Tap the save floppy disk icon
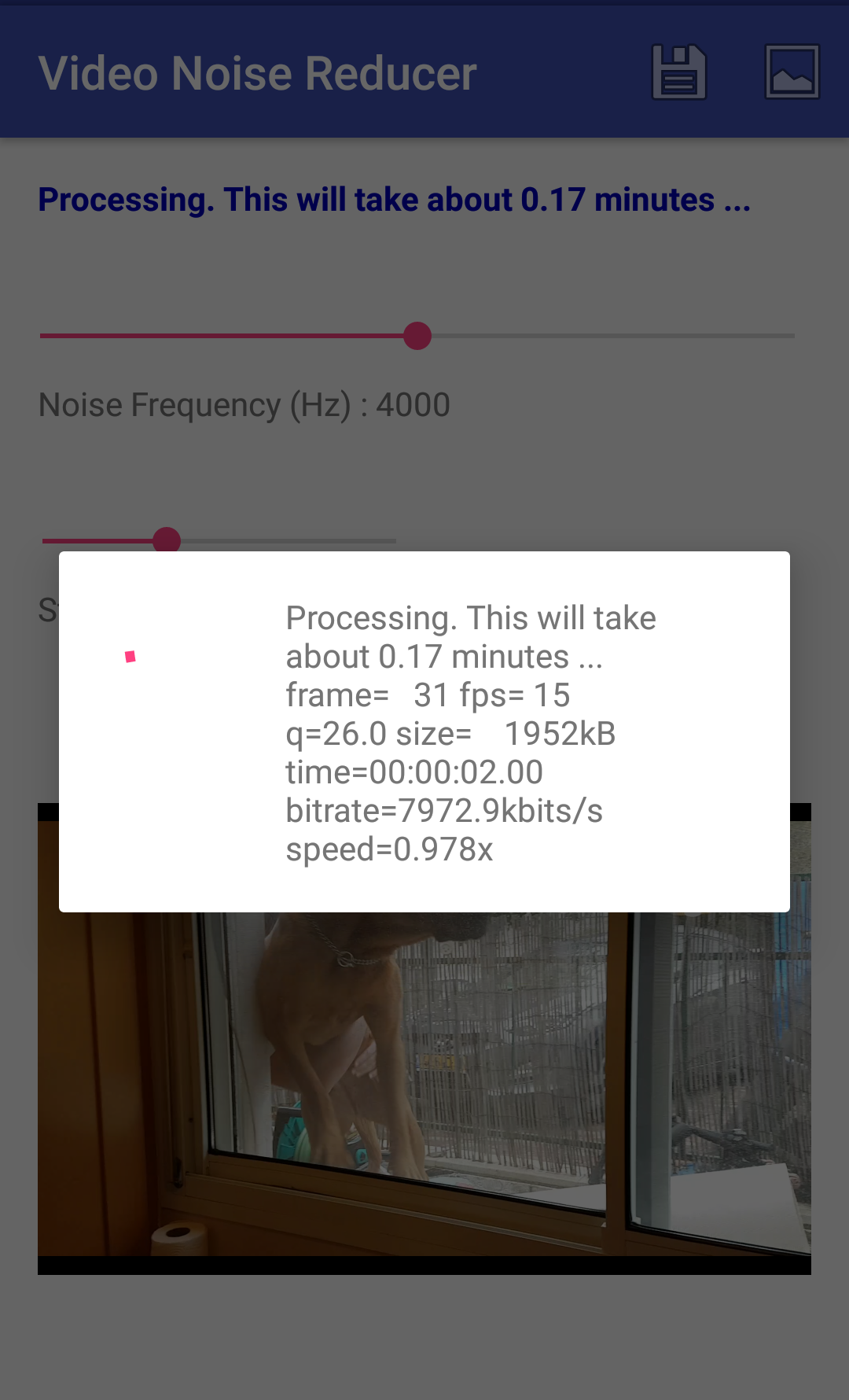 tap(679, 72)
